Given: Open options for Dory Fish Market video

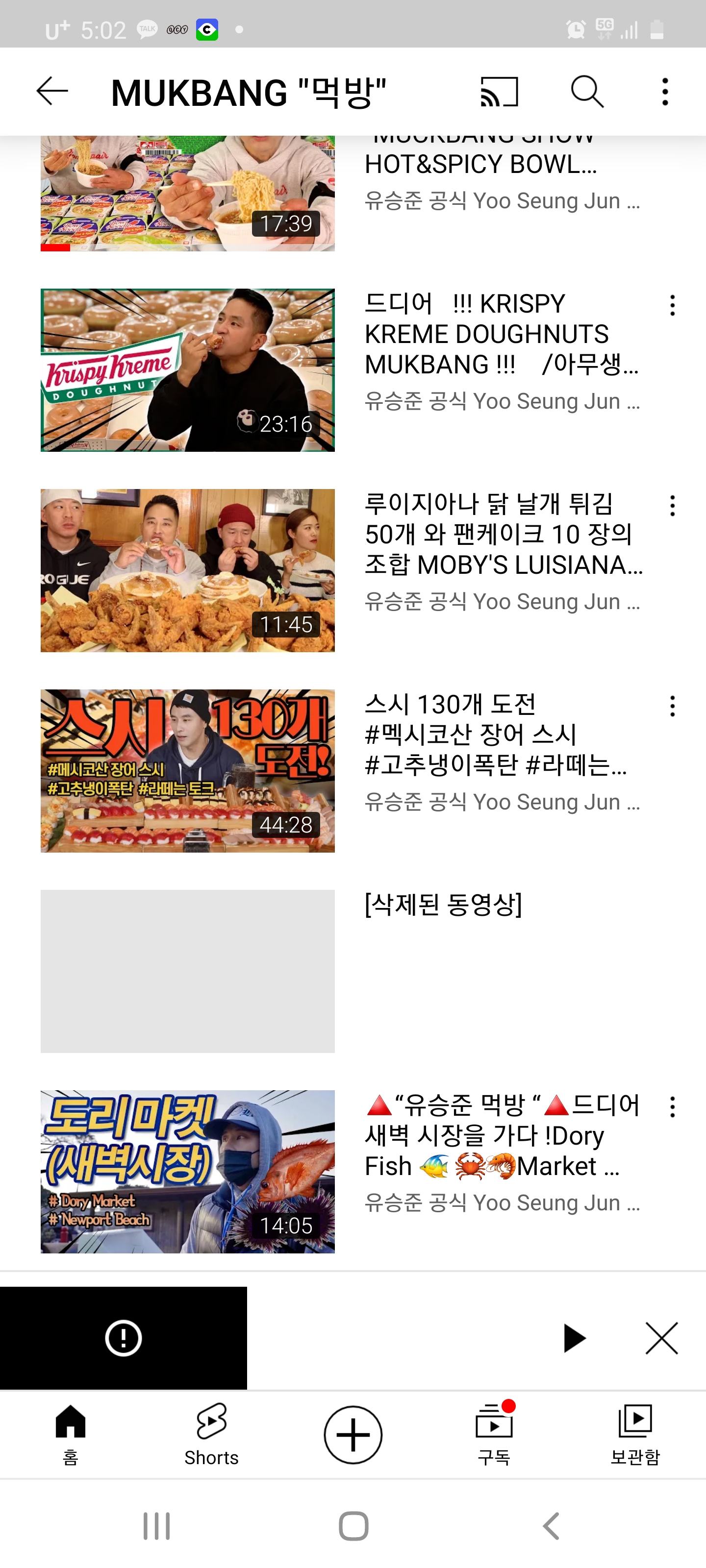Looking at the screenshot, I should pos(672,1107).
